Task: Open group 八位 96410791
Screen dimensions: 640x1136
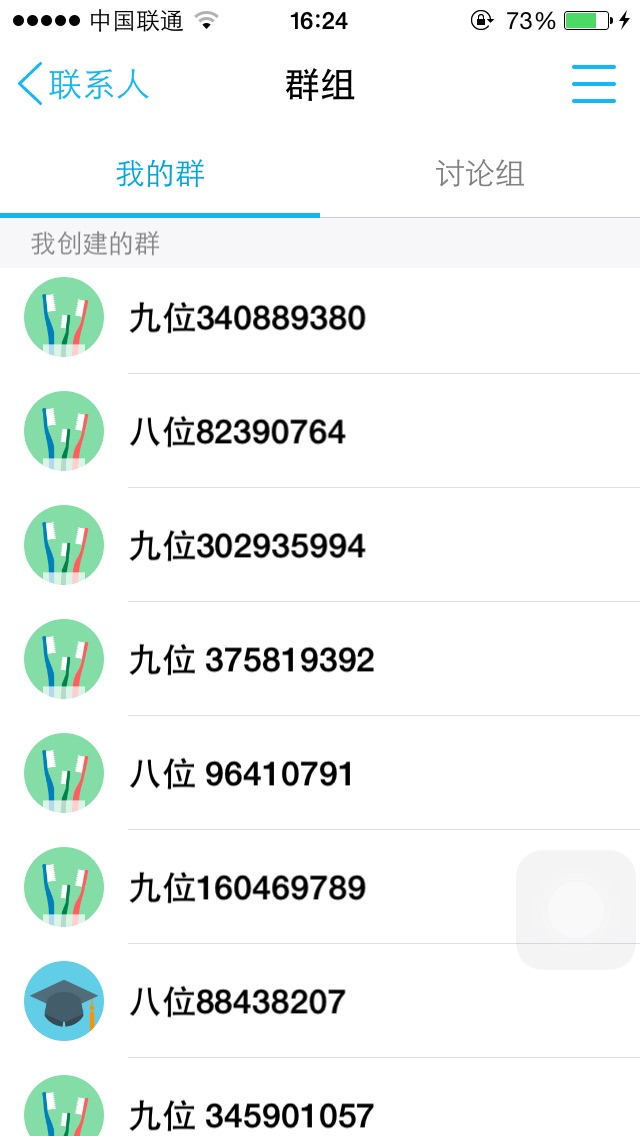Action: pyautogui.click(x=320, y=773)
